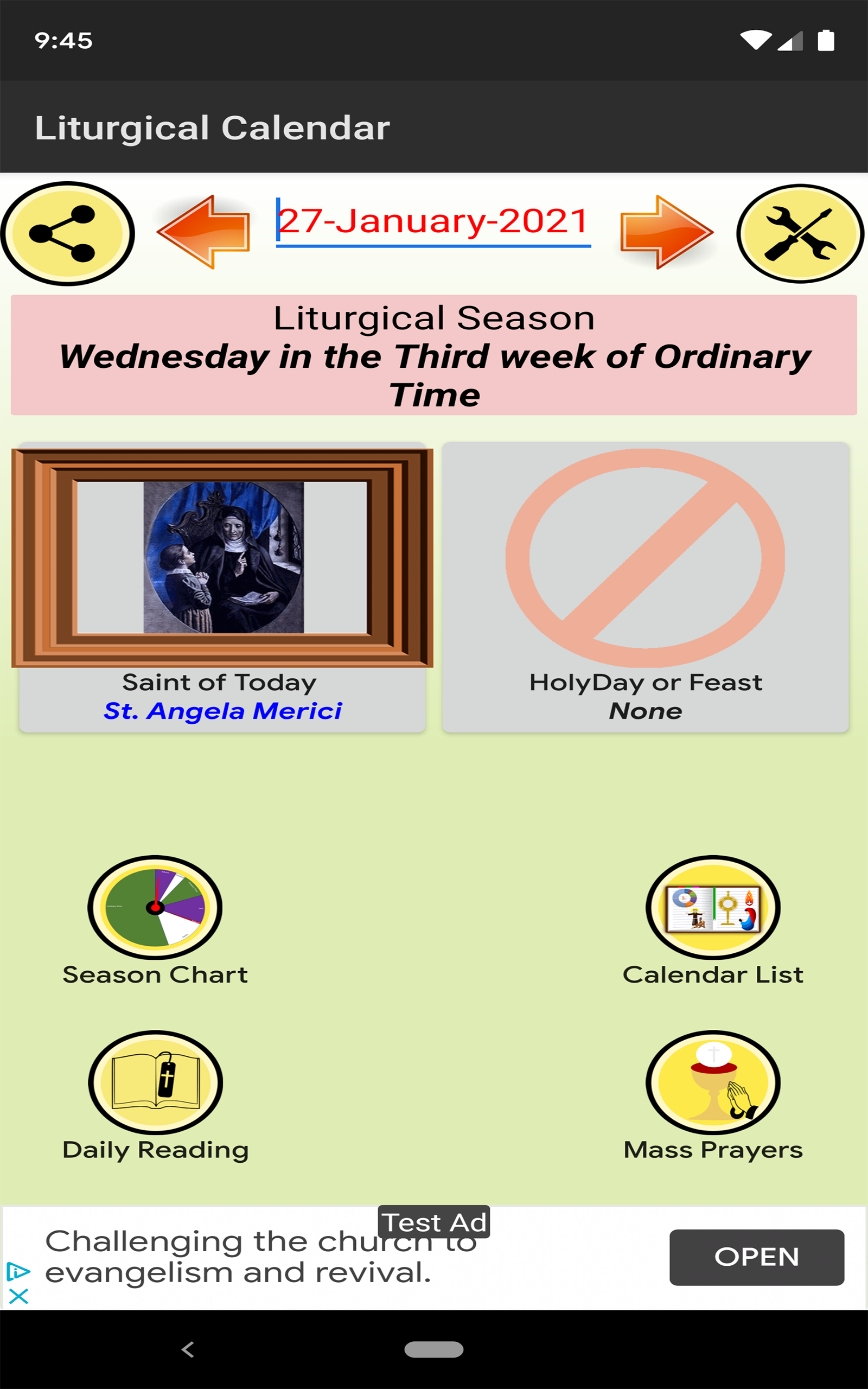Open the HolyDay or Feast card

[x=645, y=585]
